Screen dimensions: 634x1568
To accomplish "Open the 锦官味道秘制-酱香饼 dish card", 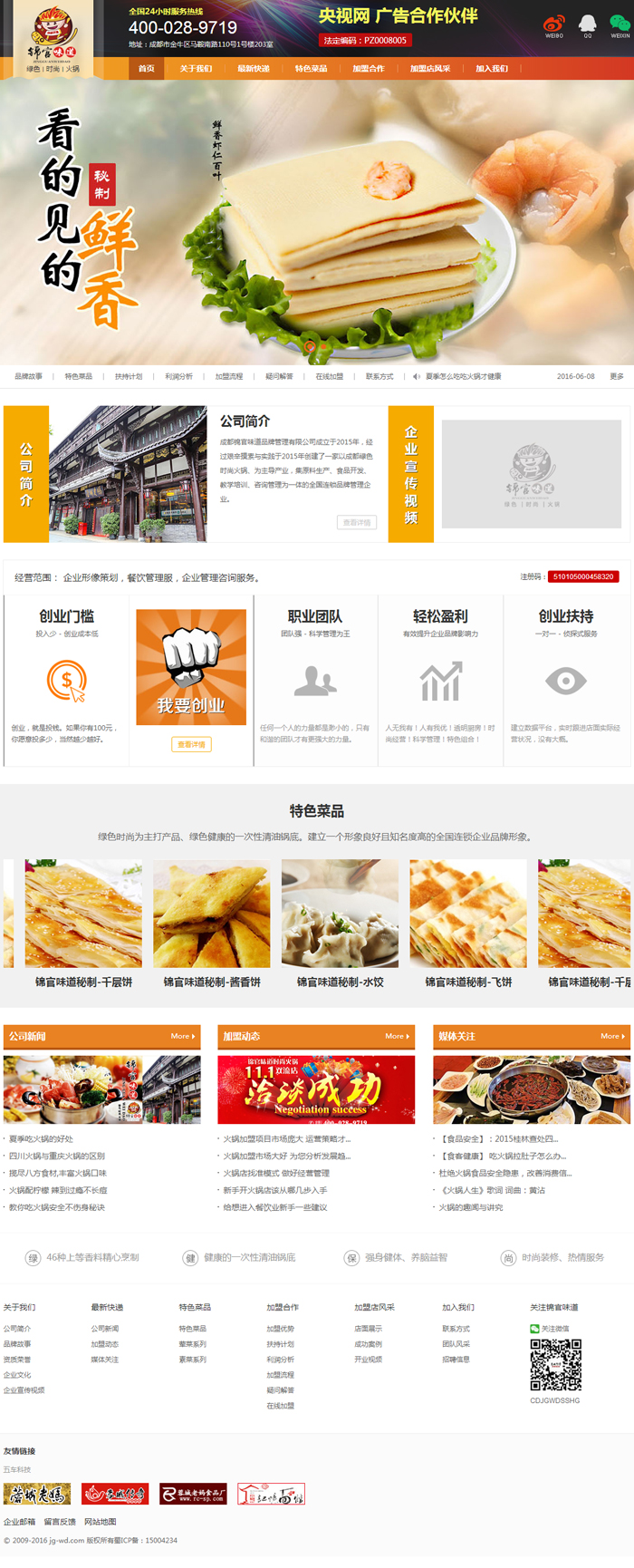I will coord(211,925).
